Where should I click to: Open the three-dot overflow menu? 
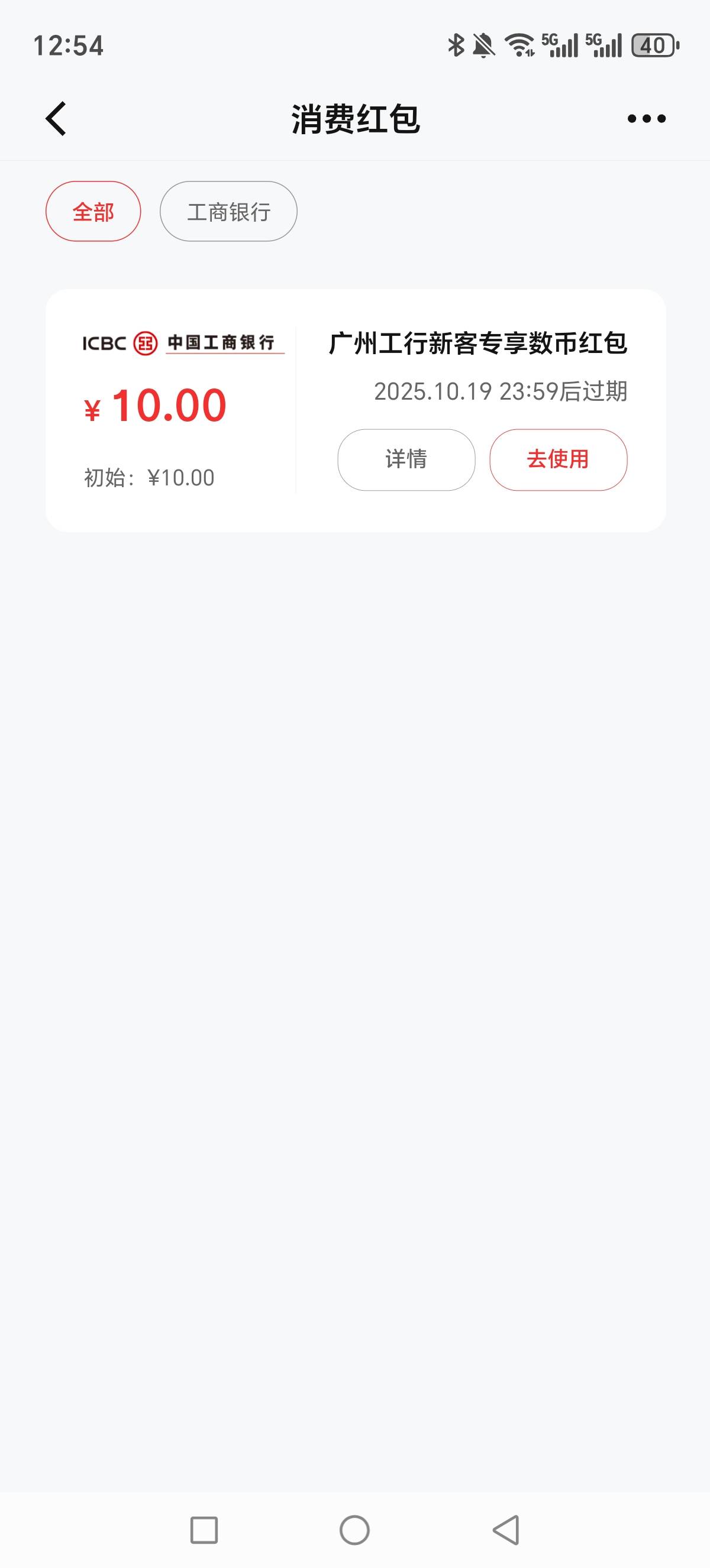click(x=646, y=119)
